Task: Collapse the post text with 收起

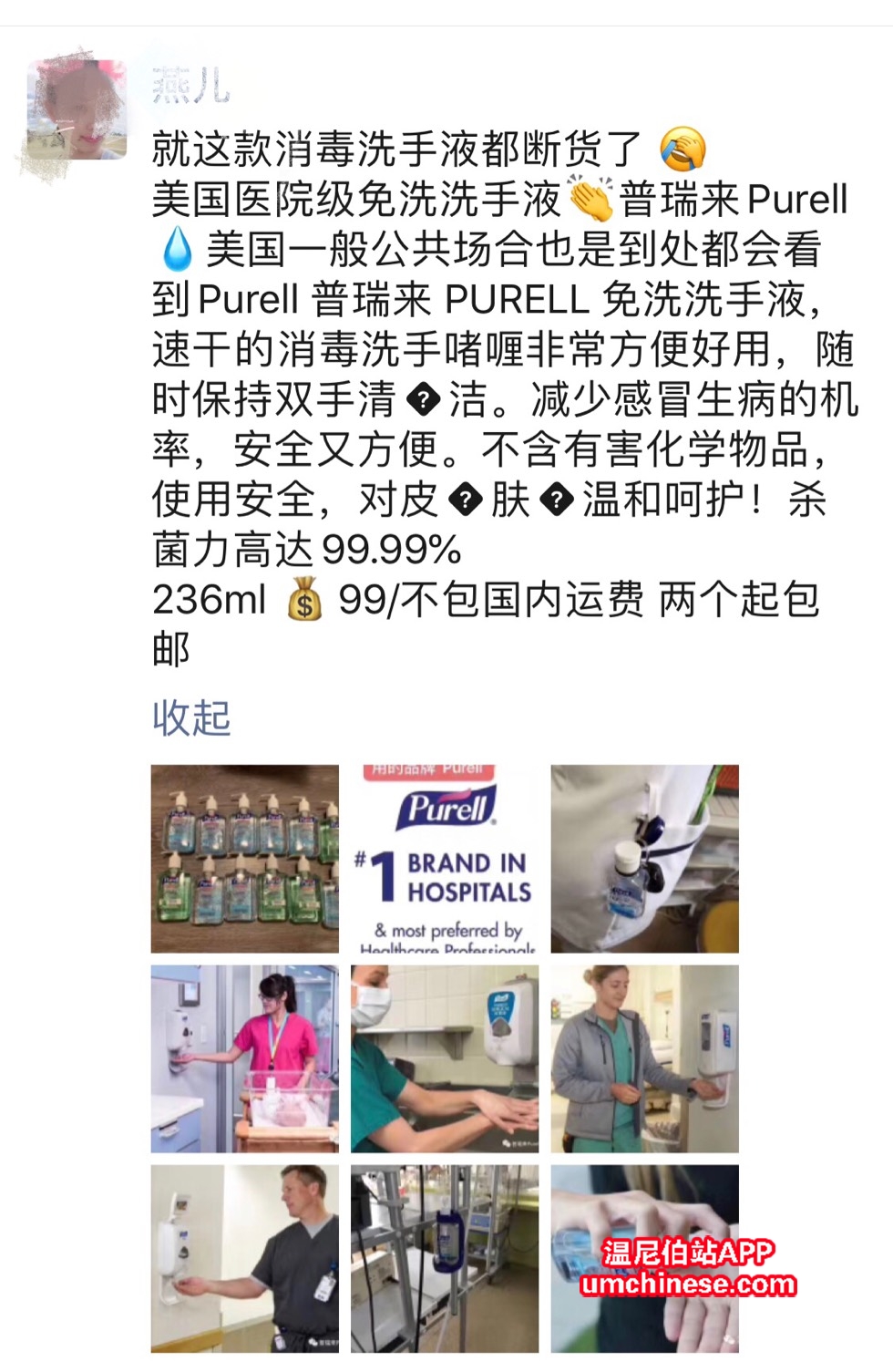Action: click(x=191, y=717)
